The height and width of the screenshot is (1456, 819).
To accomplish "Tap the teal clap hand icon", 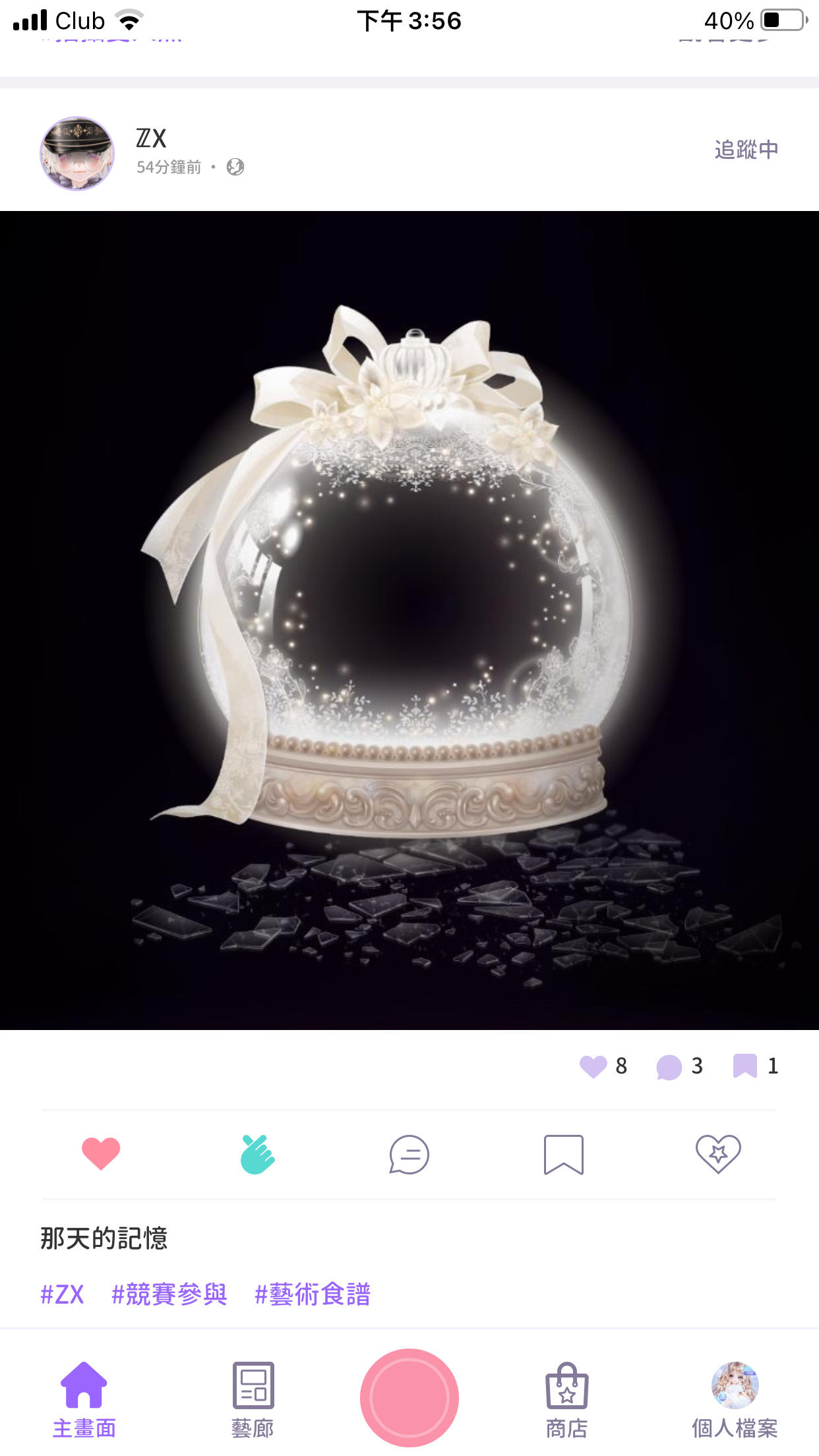I will pos(257,1154).
